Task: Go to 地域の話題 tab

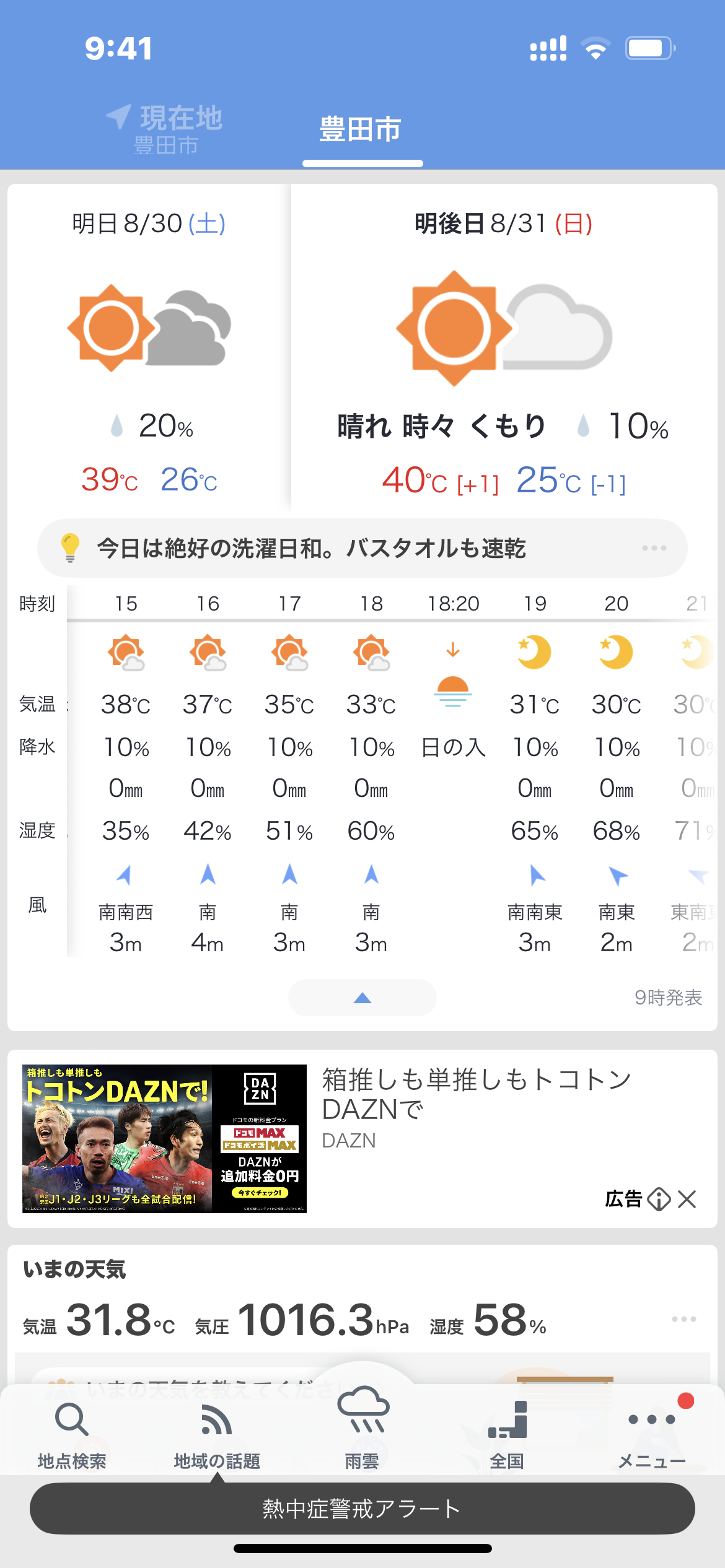Action: 217,1434
